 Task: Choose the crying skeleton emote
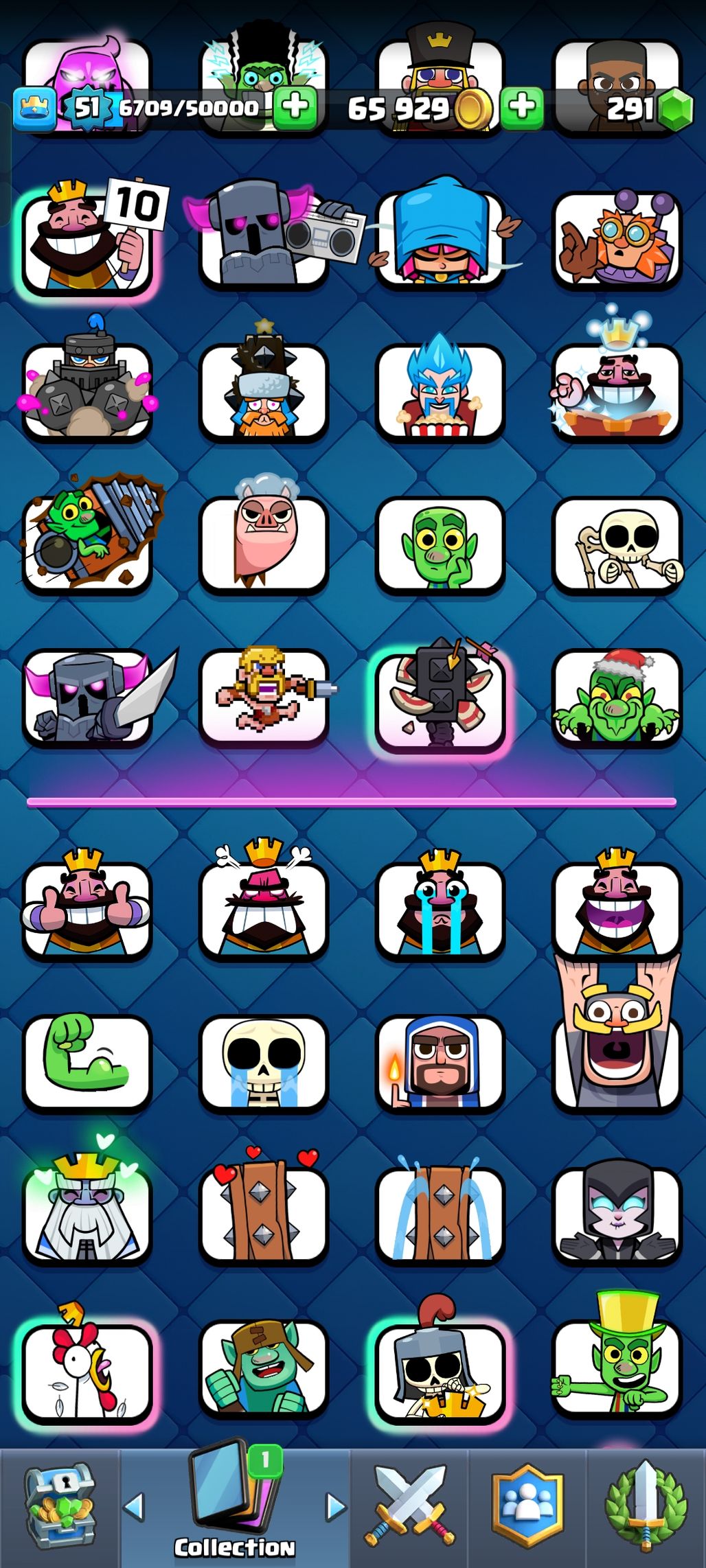264,1061
